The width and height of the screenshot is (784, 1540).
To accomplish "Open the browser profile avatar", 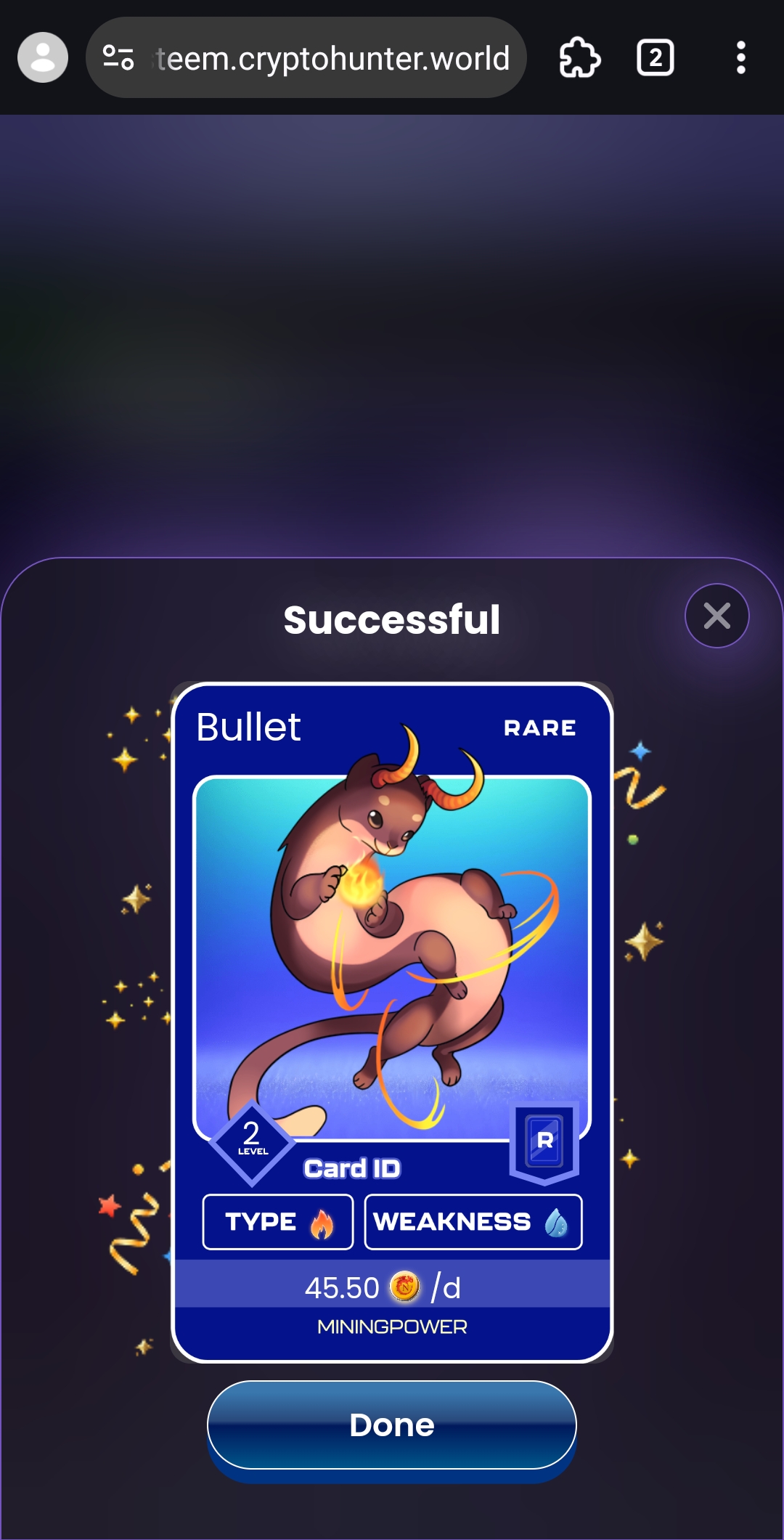I will click(x=43, y=57).
